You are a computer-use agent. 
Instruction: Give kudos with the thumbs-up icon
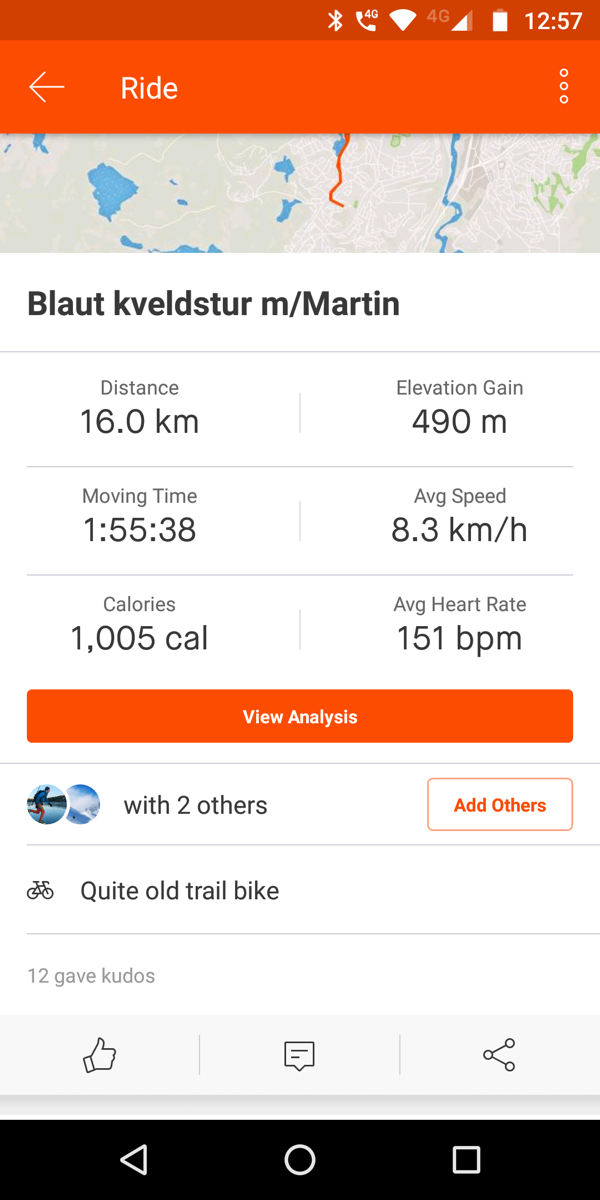[x=100, y=1055]
